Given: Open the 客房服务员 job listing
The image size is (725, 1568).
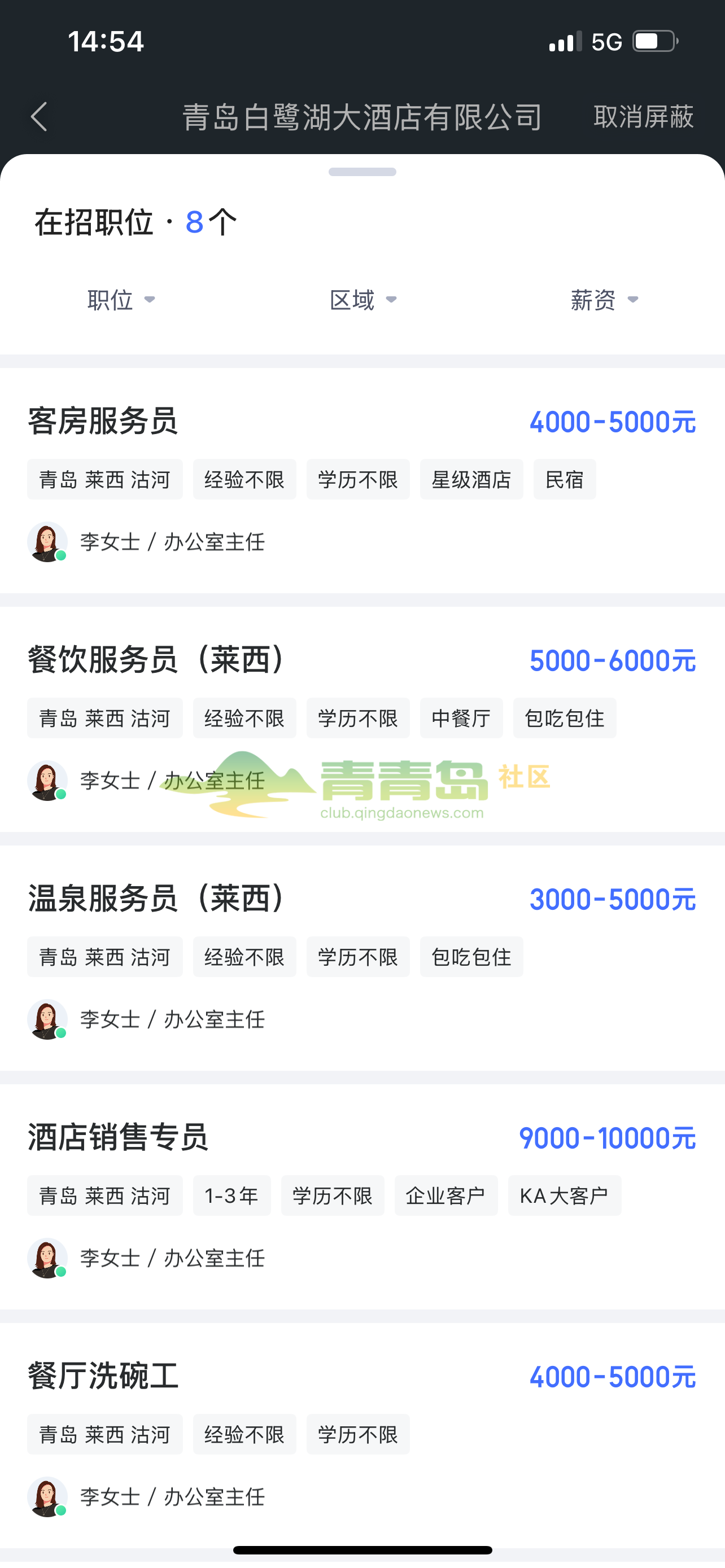Looking at the screenshot, I should coord(103,421).
